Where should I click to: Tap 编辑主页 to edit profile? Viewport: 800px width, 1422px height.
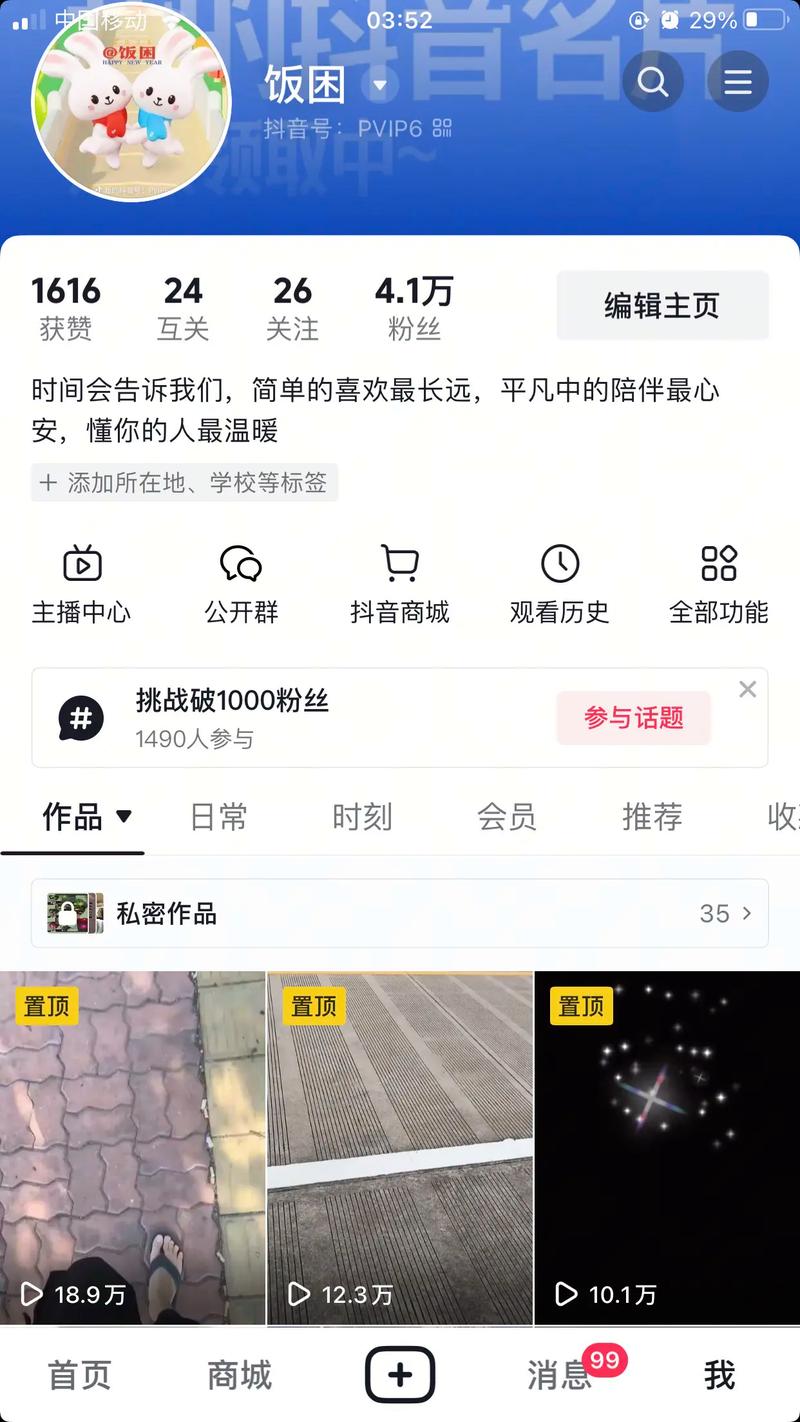point(662,305)
